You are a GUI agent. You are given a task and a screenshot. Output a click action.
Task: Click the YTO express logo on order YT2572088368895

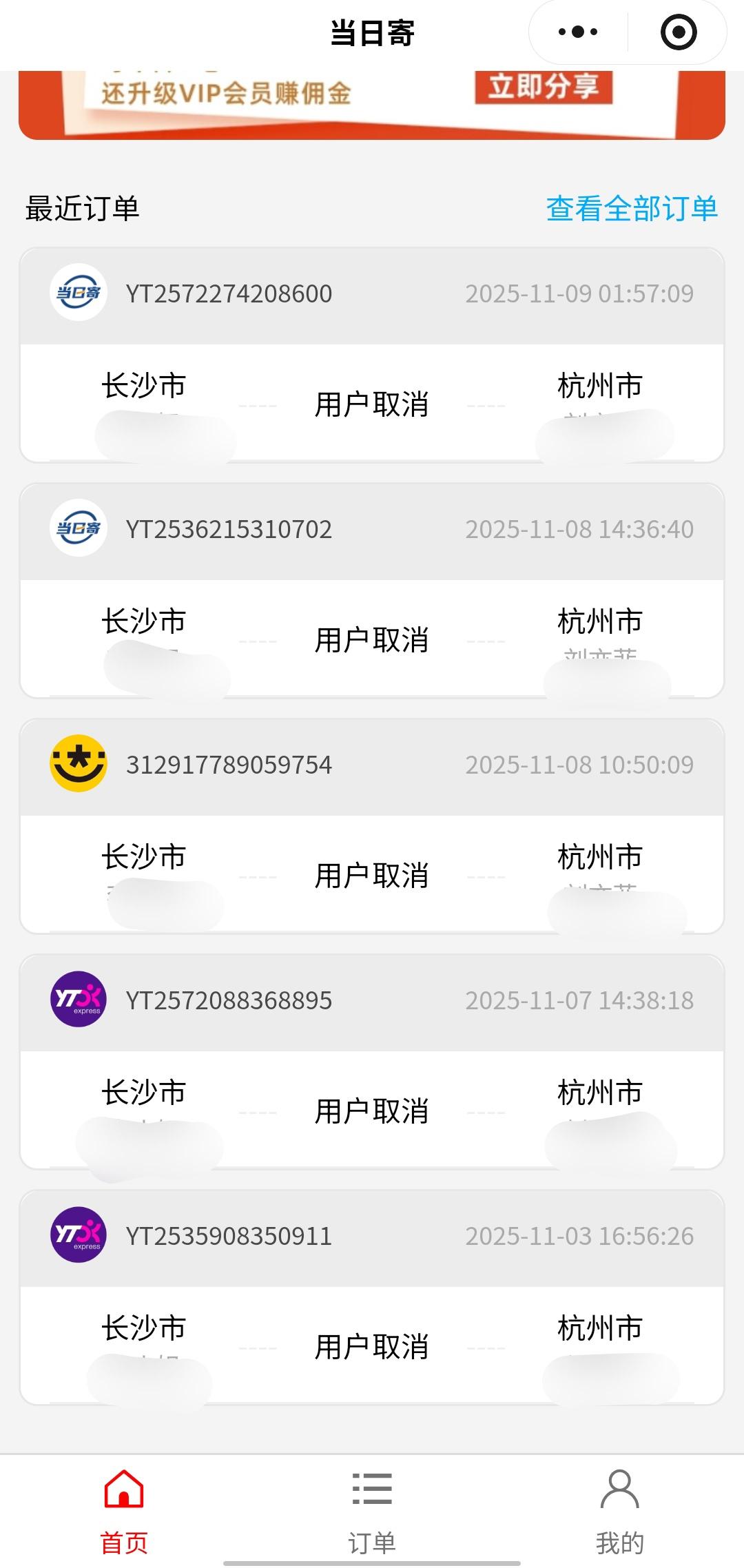pyautogui.click(x=79, y=1001)
